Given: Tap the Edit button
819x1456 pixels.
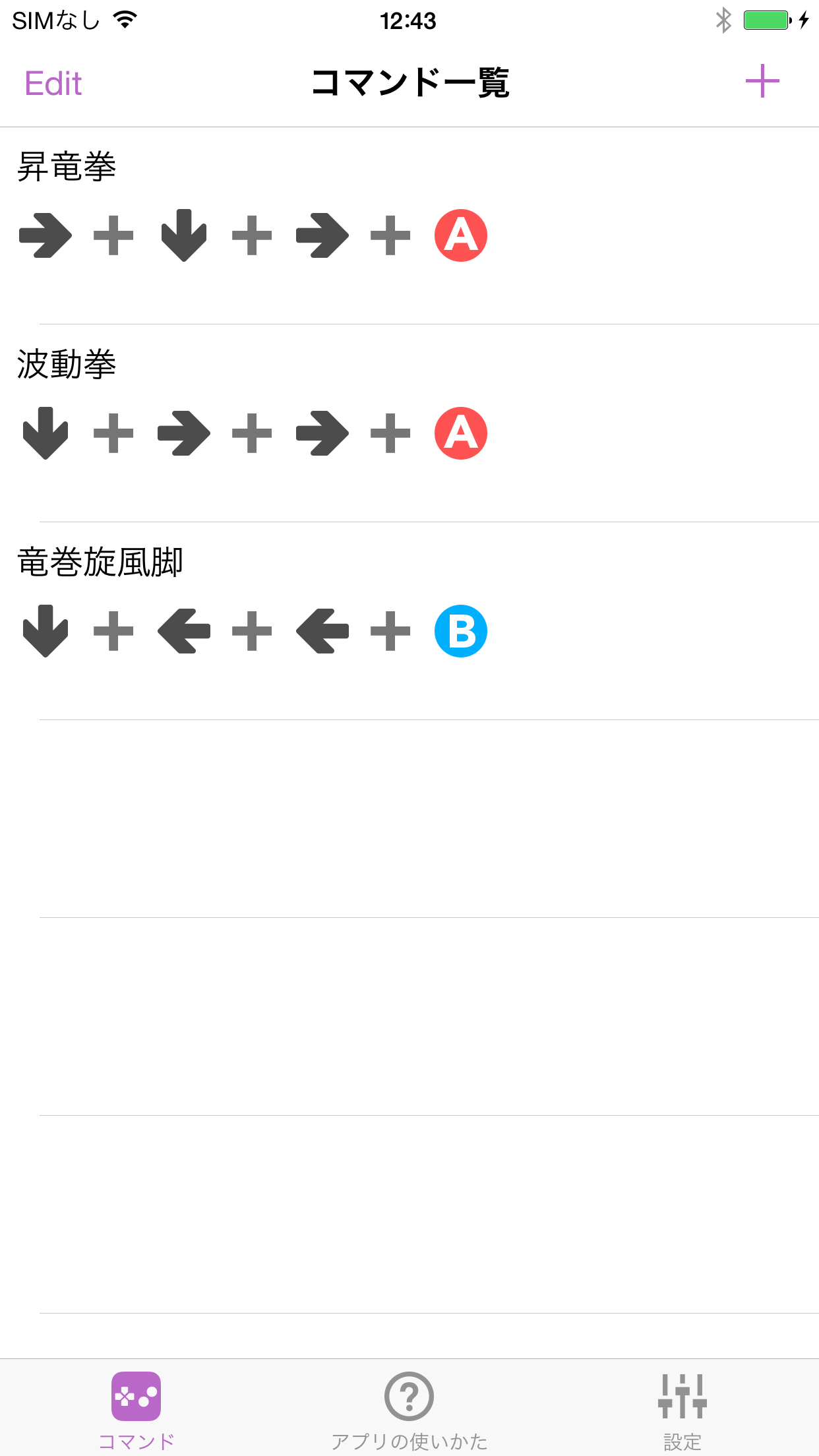Looking at the screenshot, I should click(53, 83).
